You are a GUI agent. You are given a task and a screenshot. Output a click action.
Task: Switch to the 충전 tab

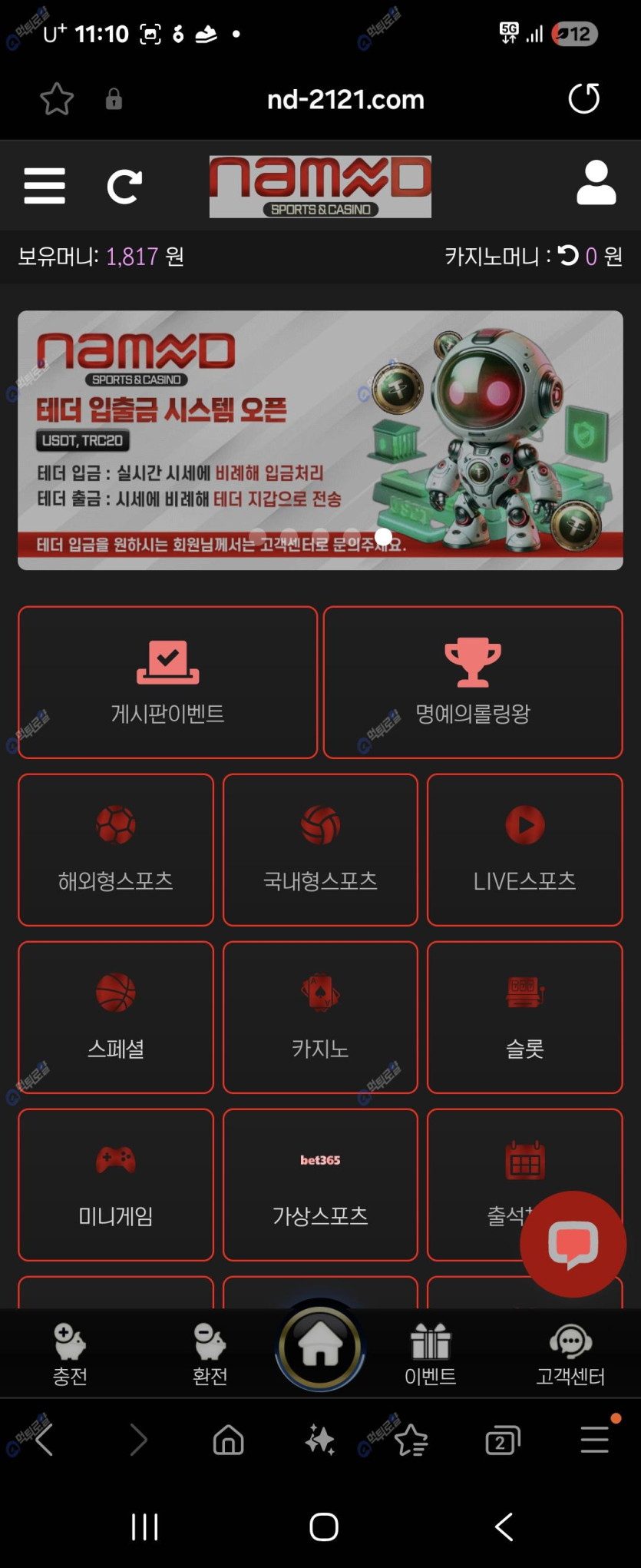click(70, 1355)
